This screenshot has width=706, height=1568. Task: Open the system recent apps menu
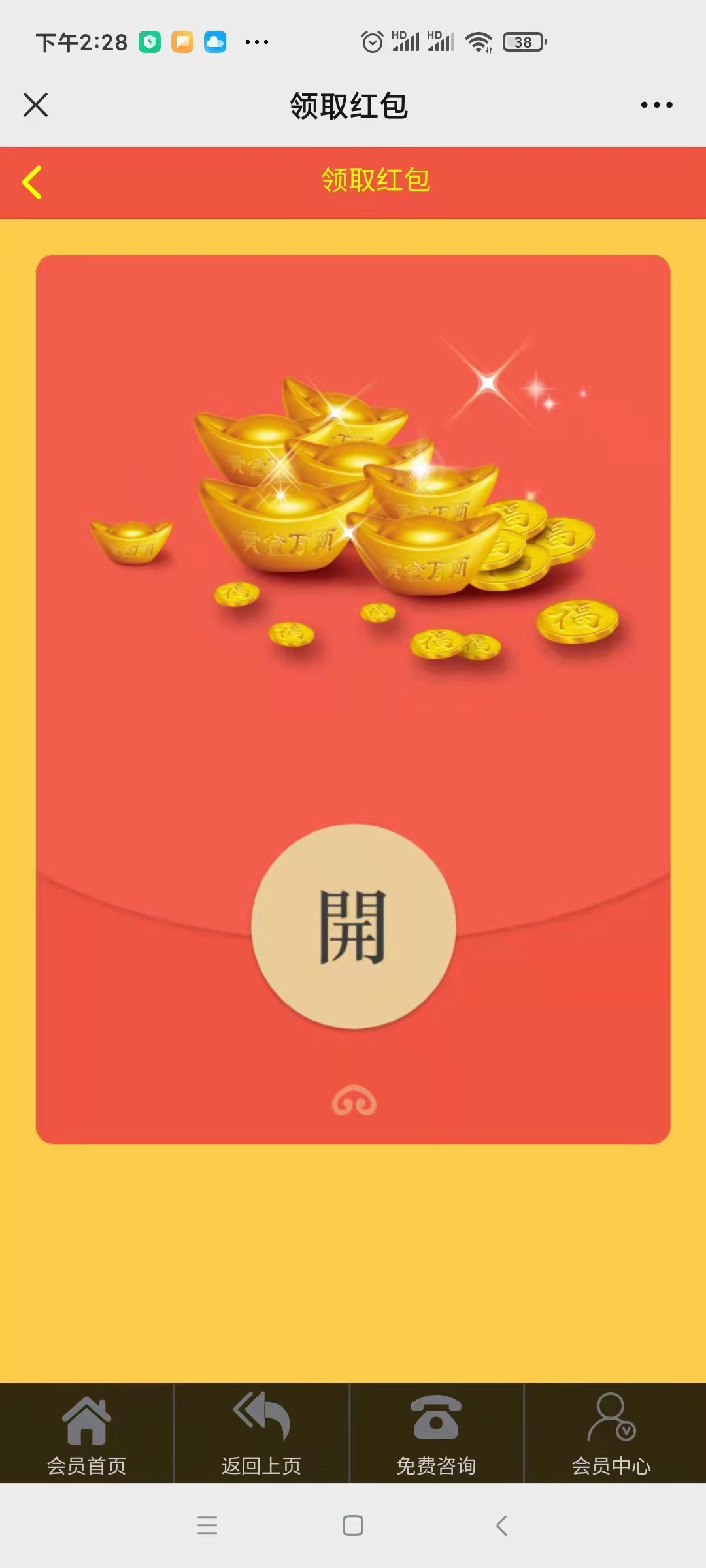[207, 1526]
